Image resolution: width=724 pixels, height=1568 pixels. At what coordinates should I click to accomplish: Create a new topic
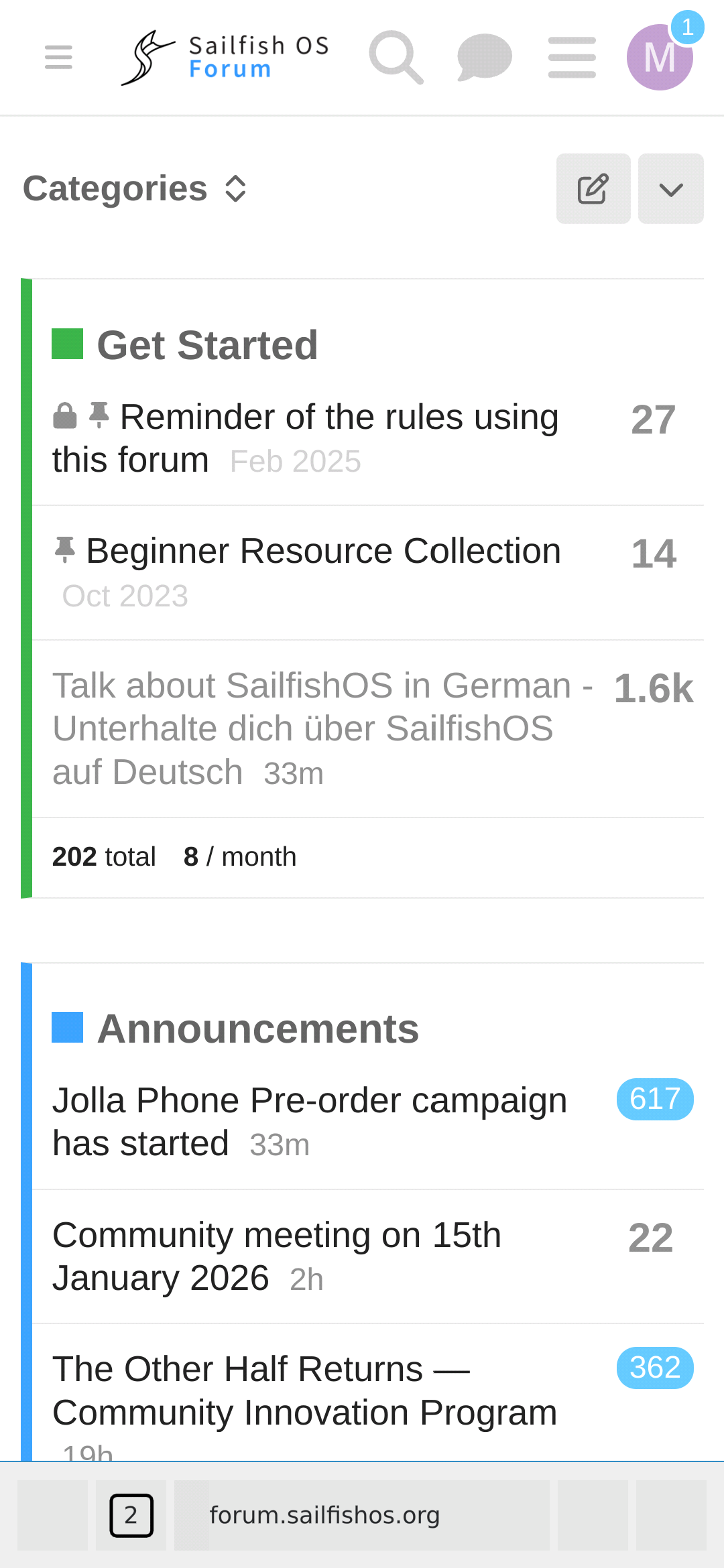tap(593, 188)
